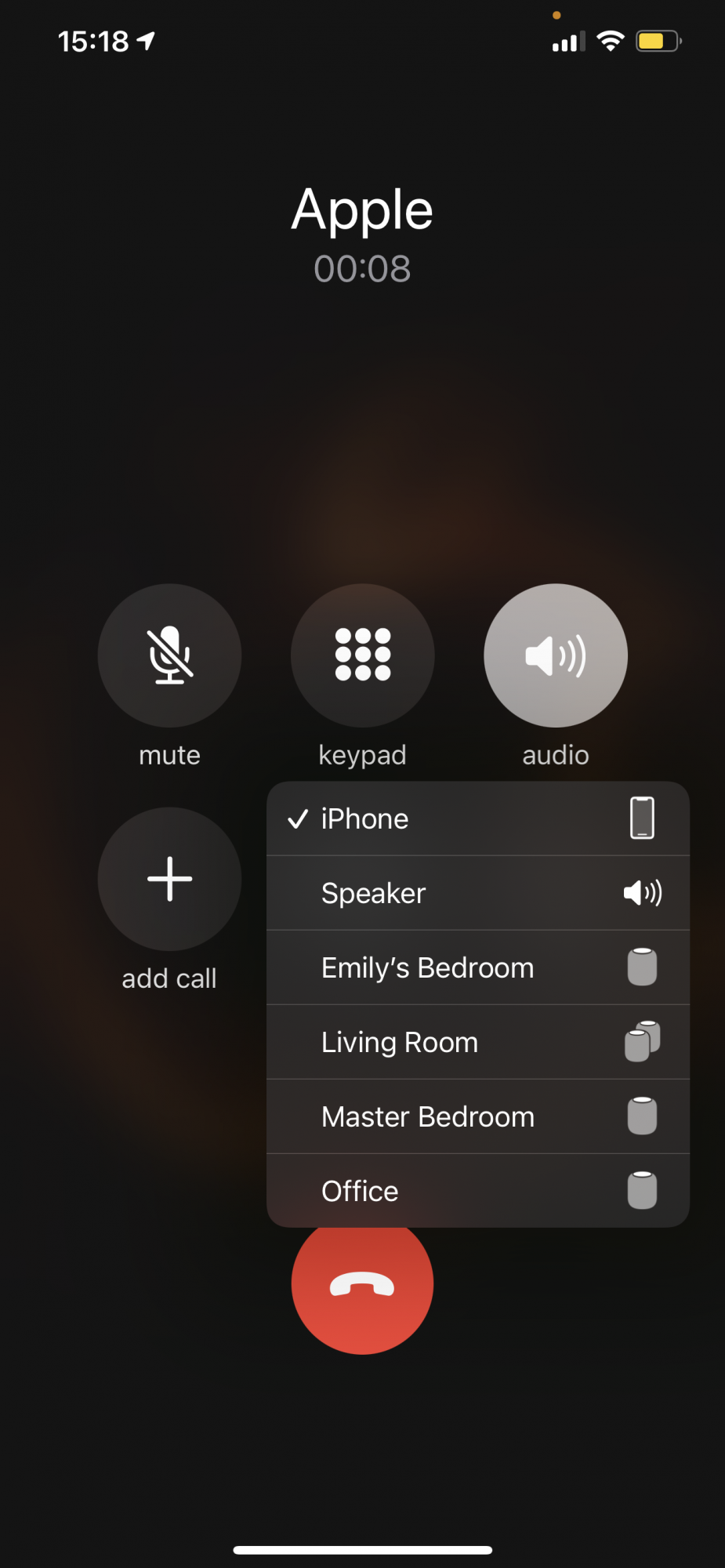Choose Master Bedroom for audio
Screen dimensions: 725x1568
[477, 1116]
